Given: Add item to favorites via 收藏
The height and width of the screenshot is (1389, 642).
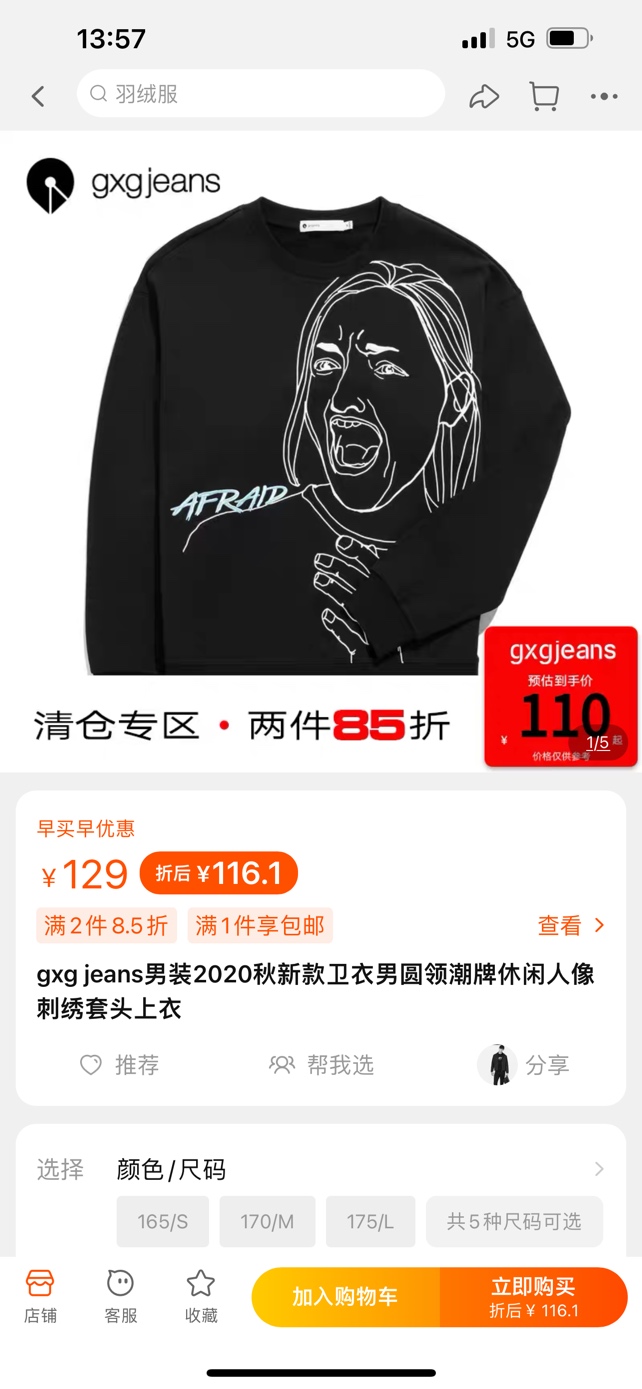Looking at the screenshot, I should click(201, 1296).
